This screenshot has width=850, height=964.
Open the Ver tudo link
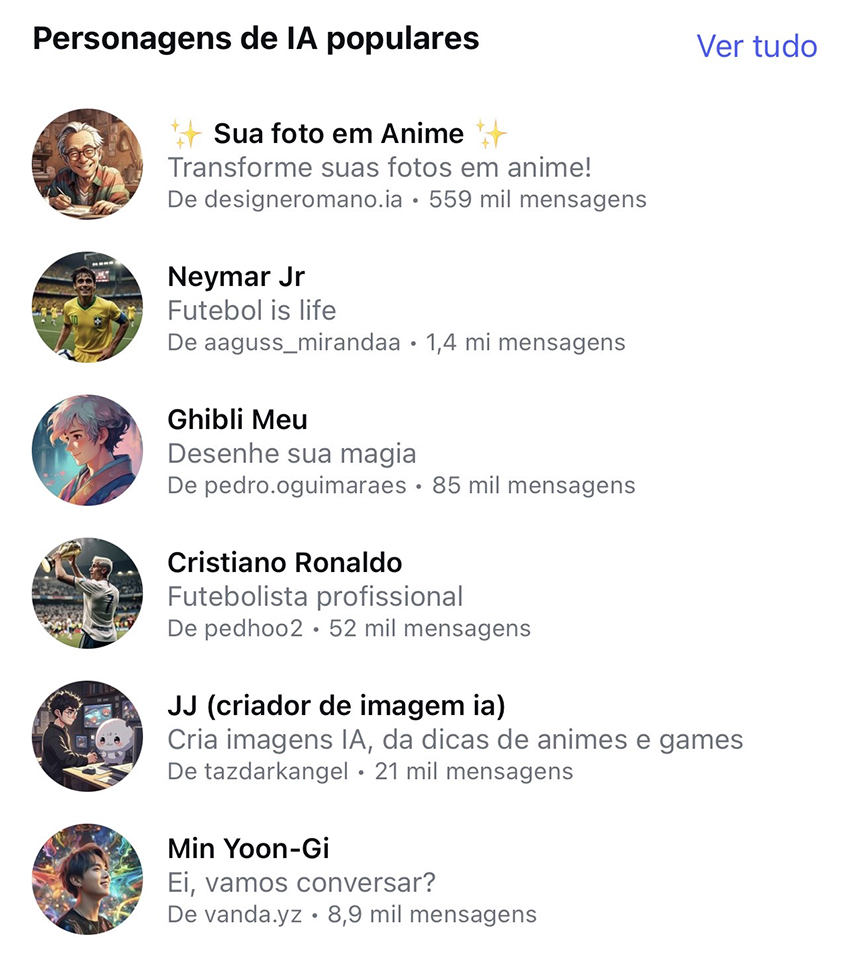point(756,46)
